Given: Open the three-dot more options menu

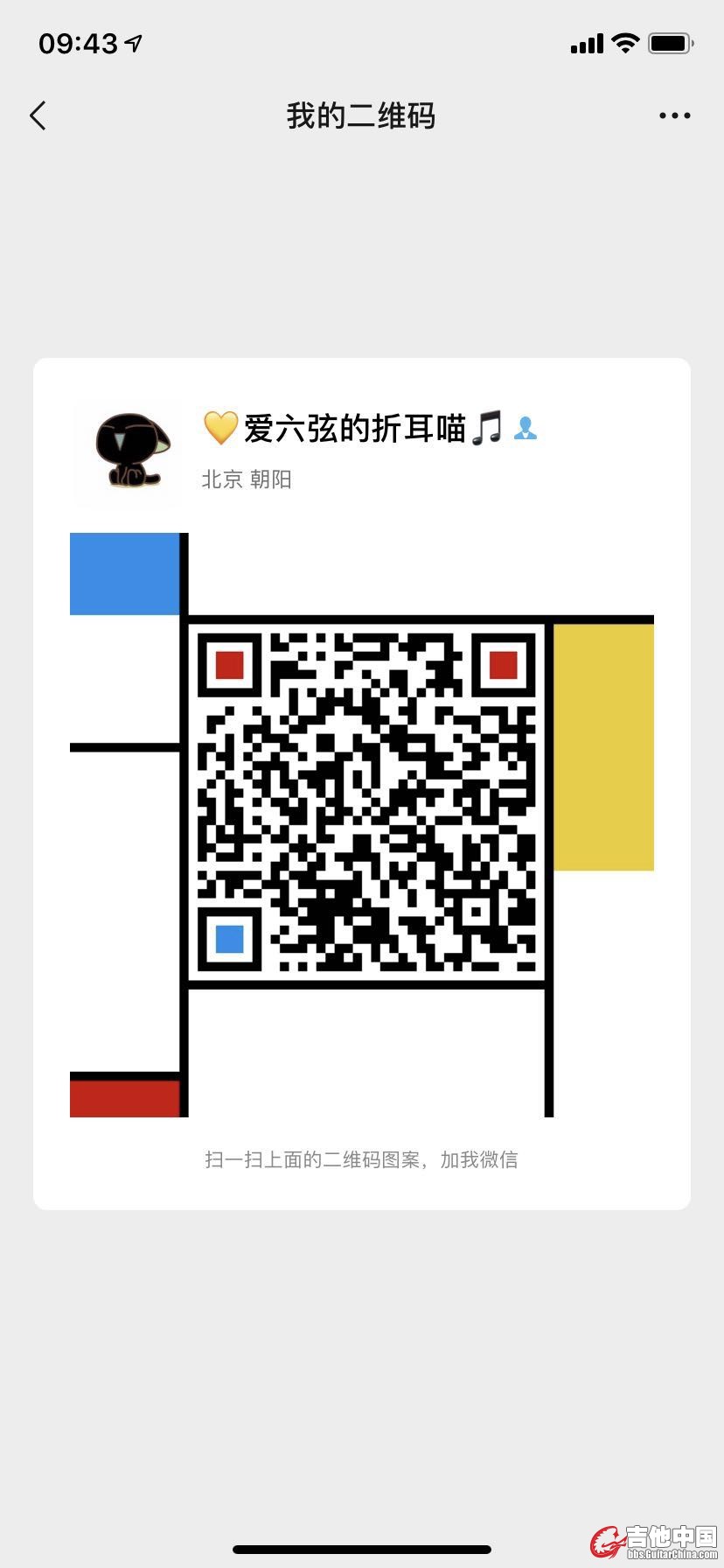Looking at the screenshot, I should pyautogui.click(x=674, y=115).
